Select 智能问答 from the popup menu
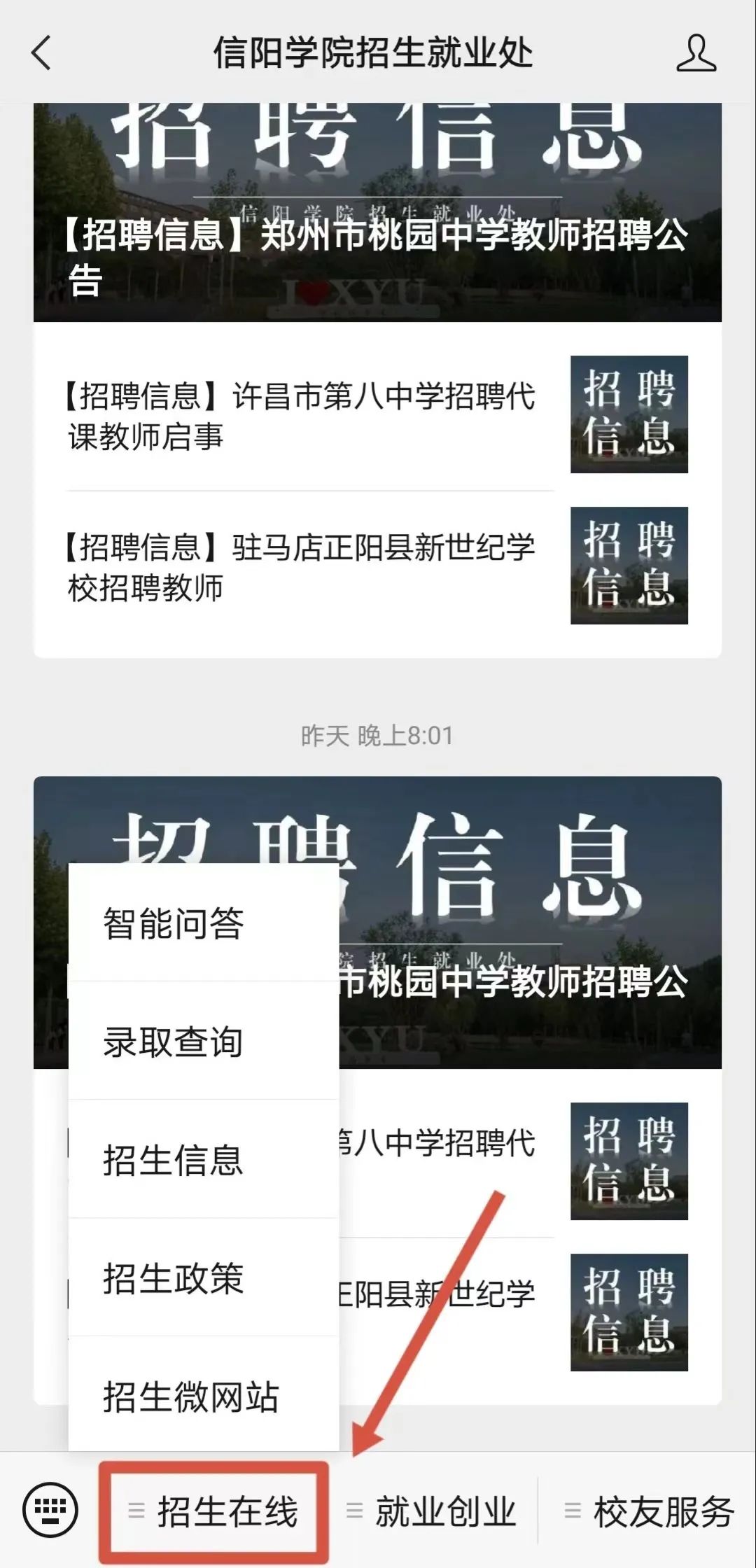 click(203, 923)
